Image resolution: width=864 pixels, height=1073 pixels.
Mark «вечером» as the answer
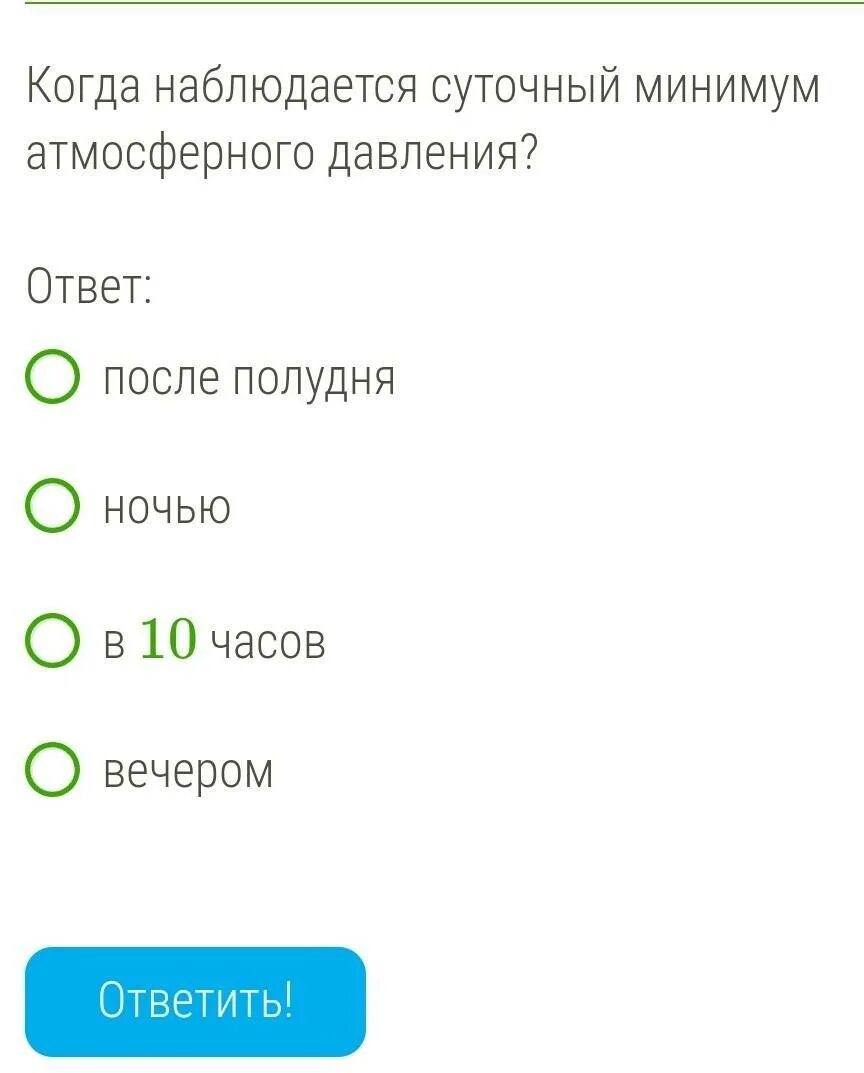pos(52,771)
